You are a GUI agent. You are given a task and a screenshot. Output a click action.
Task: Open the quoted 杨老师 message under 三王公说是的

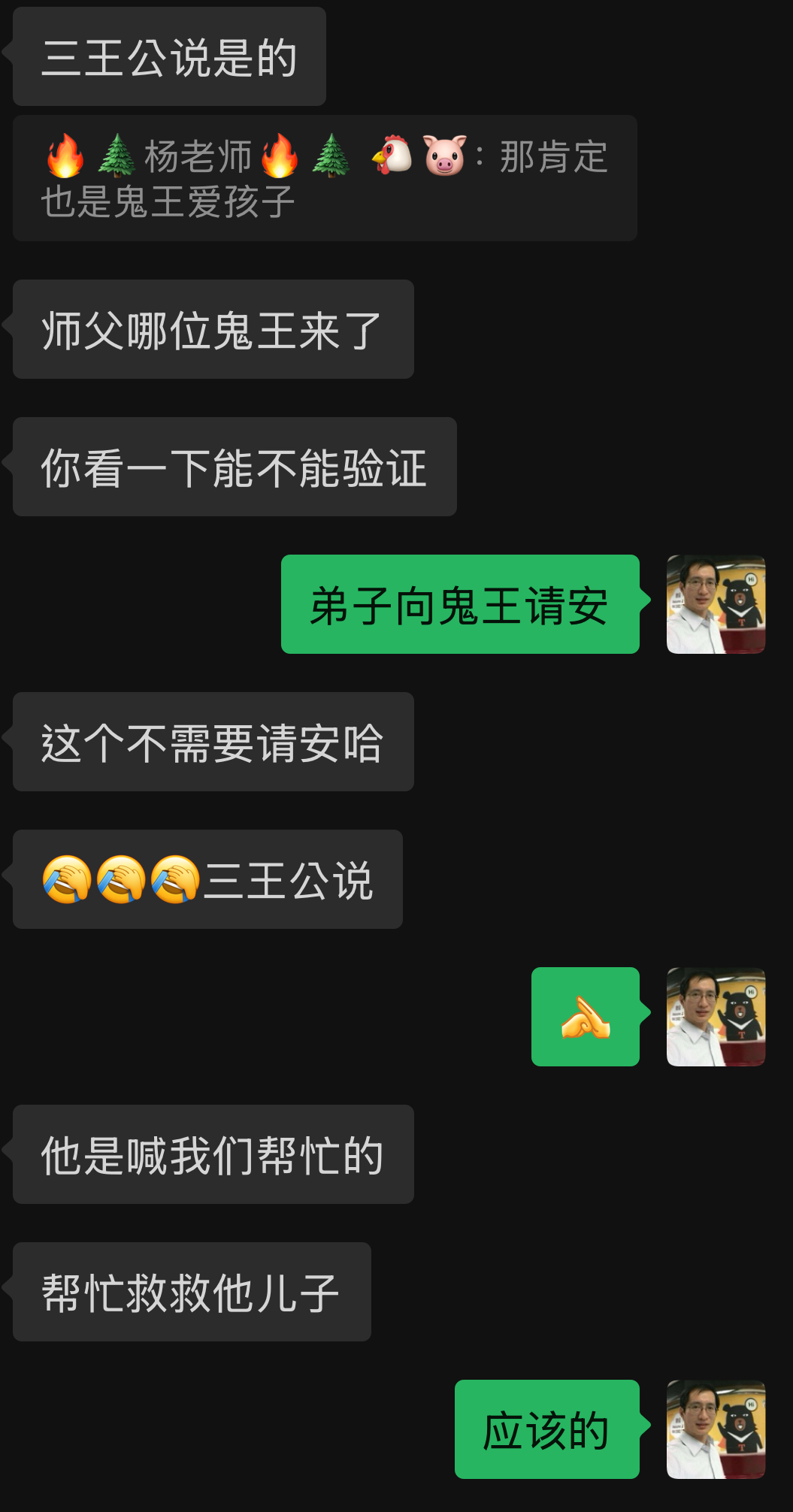pos(325,179)
